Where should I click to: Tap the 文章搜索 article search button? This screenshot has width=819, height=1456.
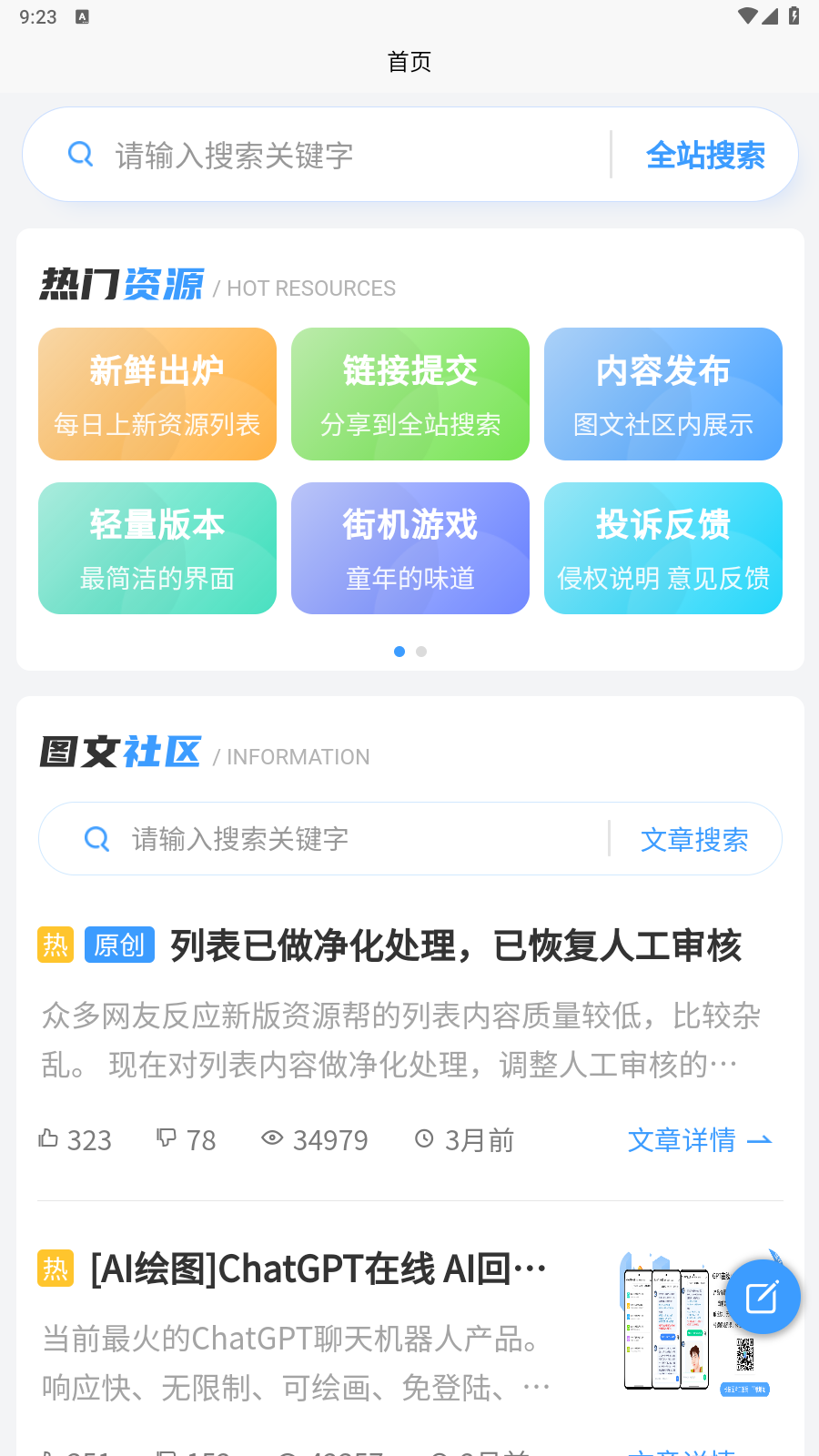[x=694, y=840]
